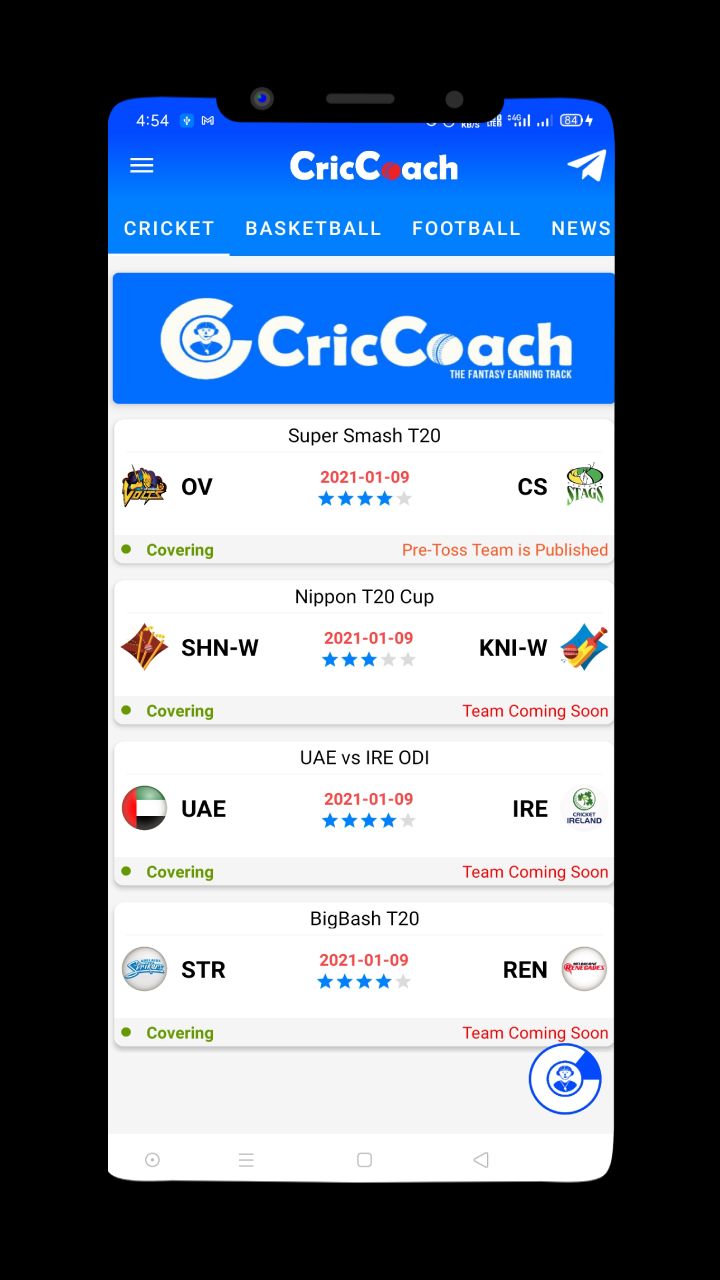Go to the system home screen
The image size is (720, 1280).
coord(364,1160)
